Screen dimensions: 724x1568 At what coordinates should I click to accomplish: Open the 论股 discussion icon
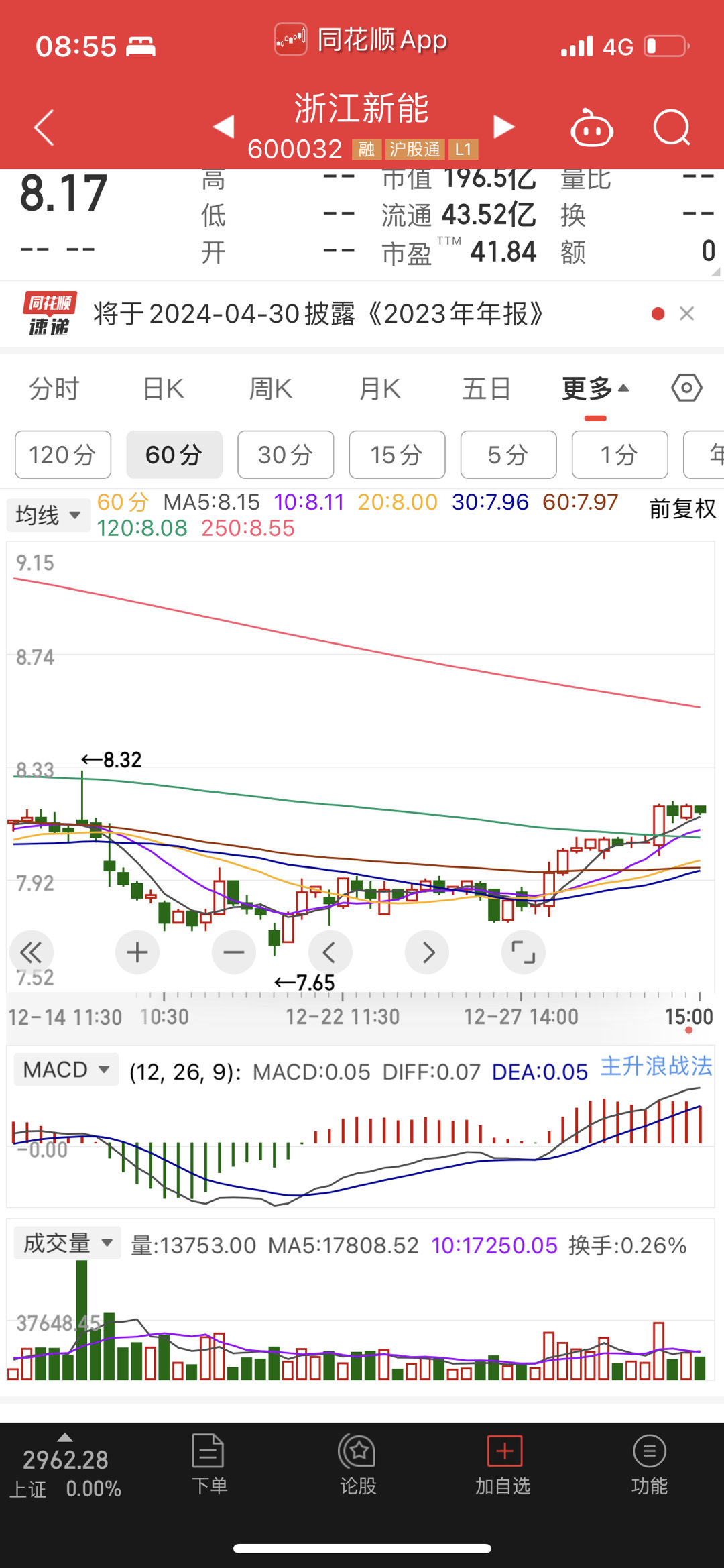coord(357,1455)
